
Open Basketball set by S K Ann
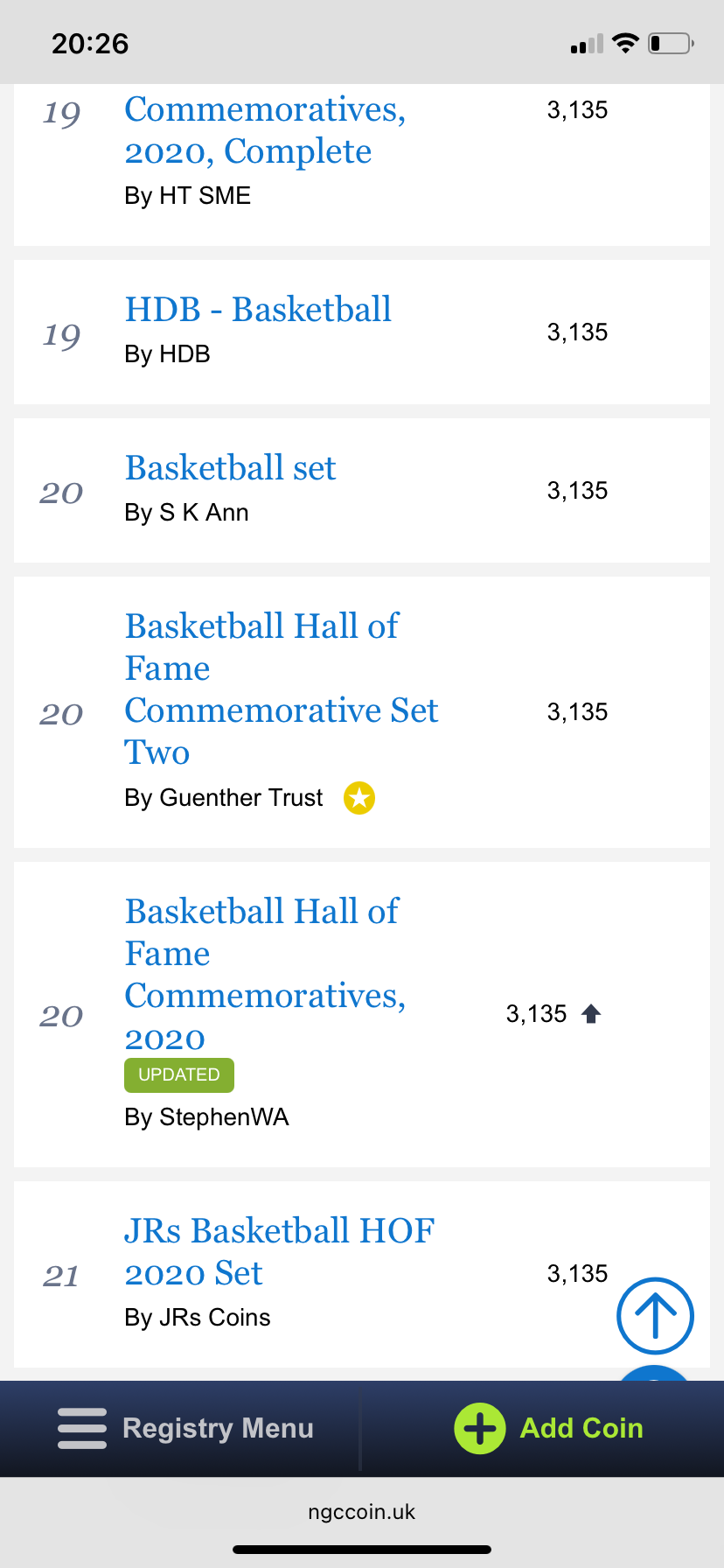click(230, 468)
